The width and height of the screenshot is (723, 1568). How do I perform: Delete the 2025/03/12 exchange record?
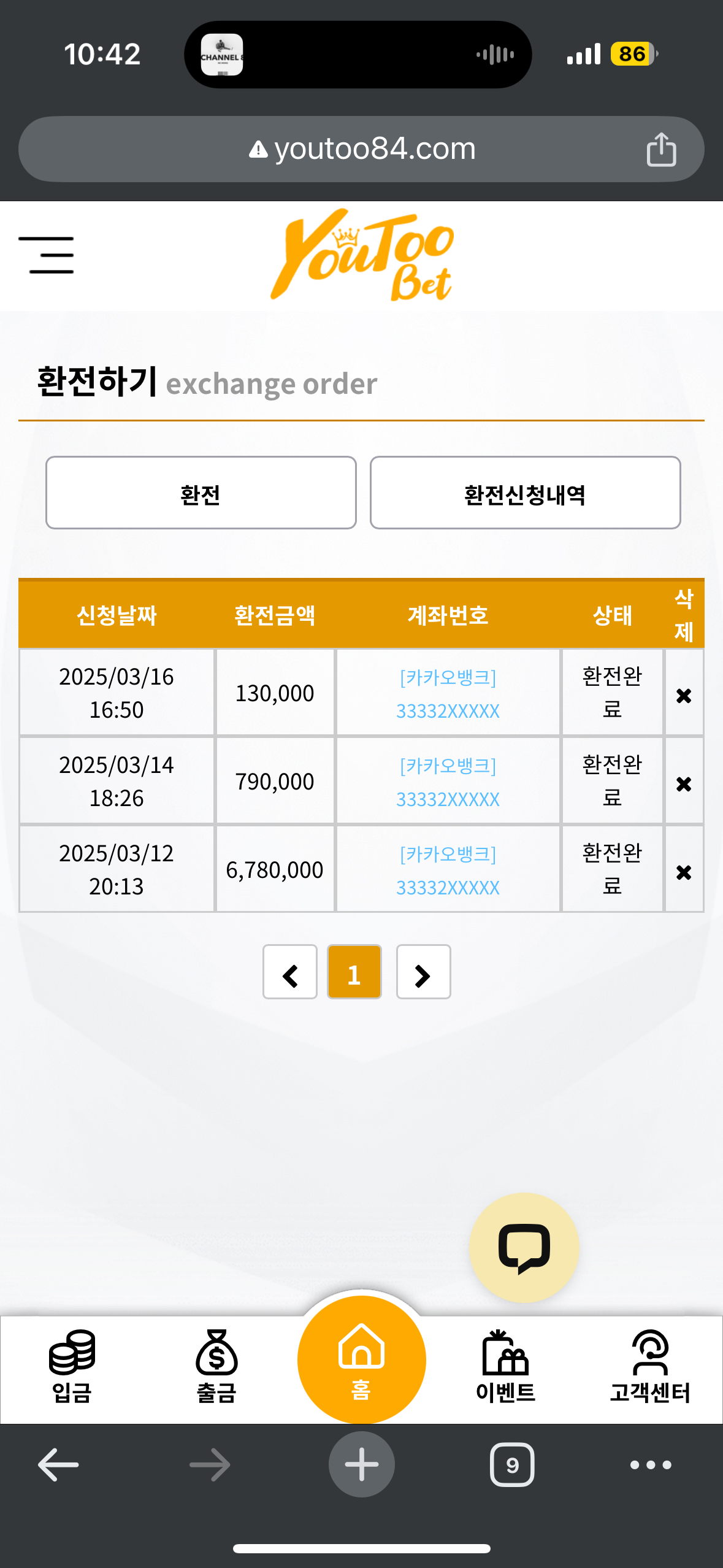point(683,872)
